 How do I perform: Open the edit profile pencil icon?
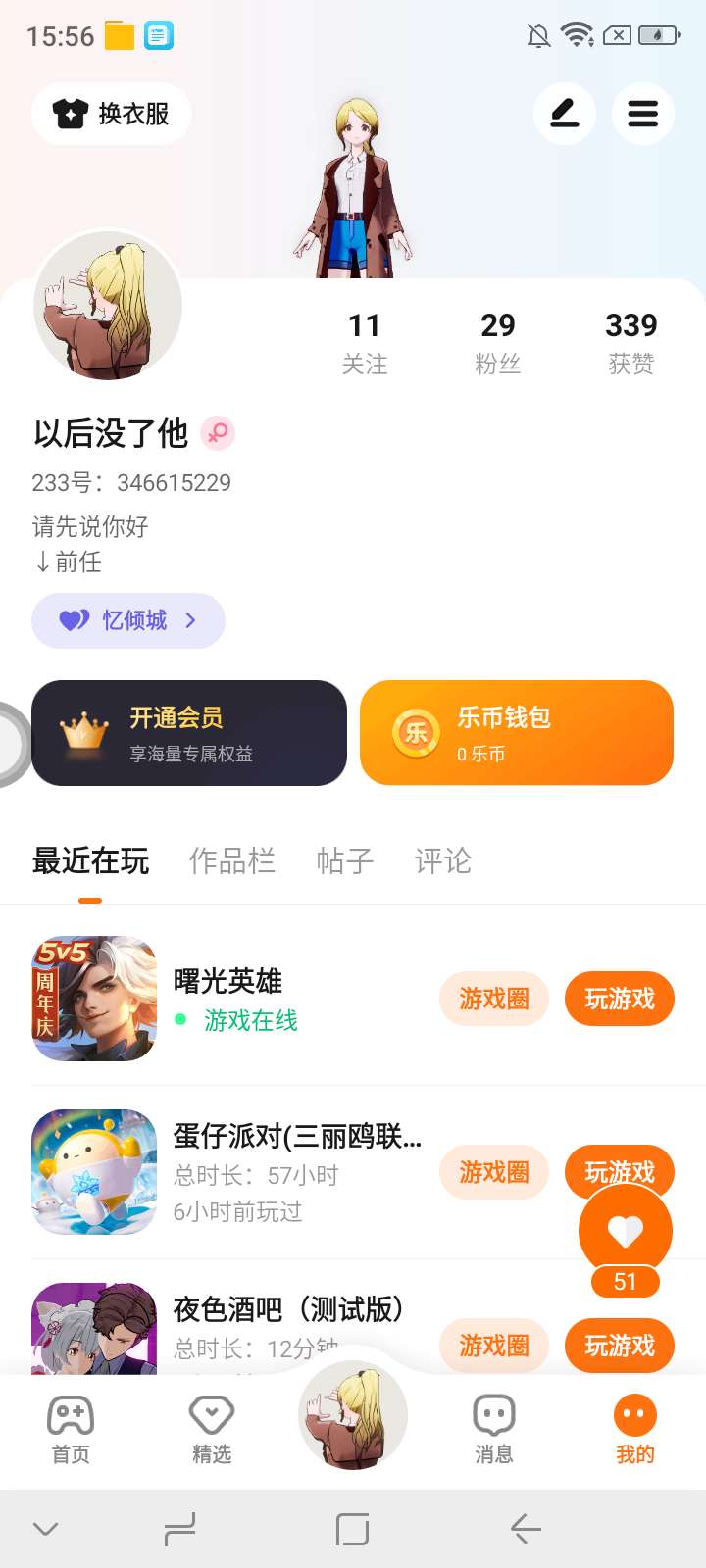coord(564,114)
